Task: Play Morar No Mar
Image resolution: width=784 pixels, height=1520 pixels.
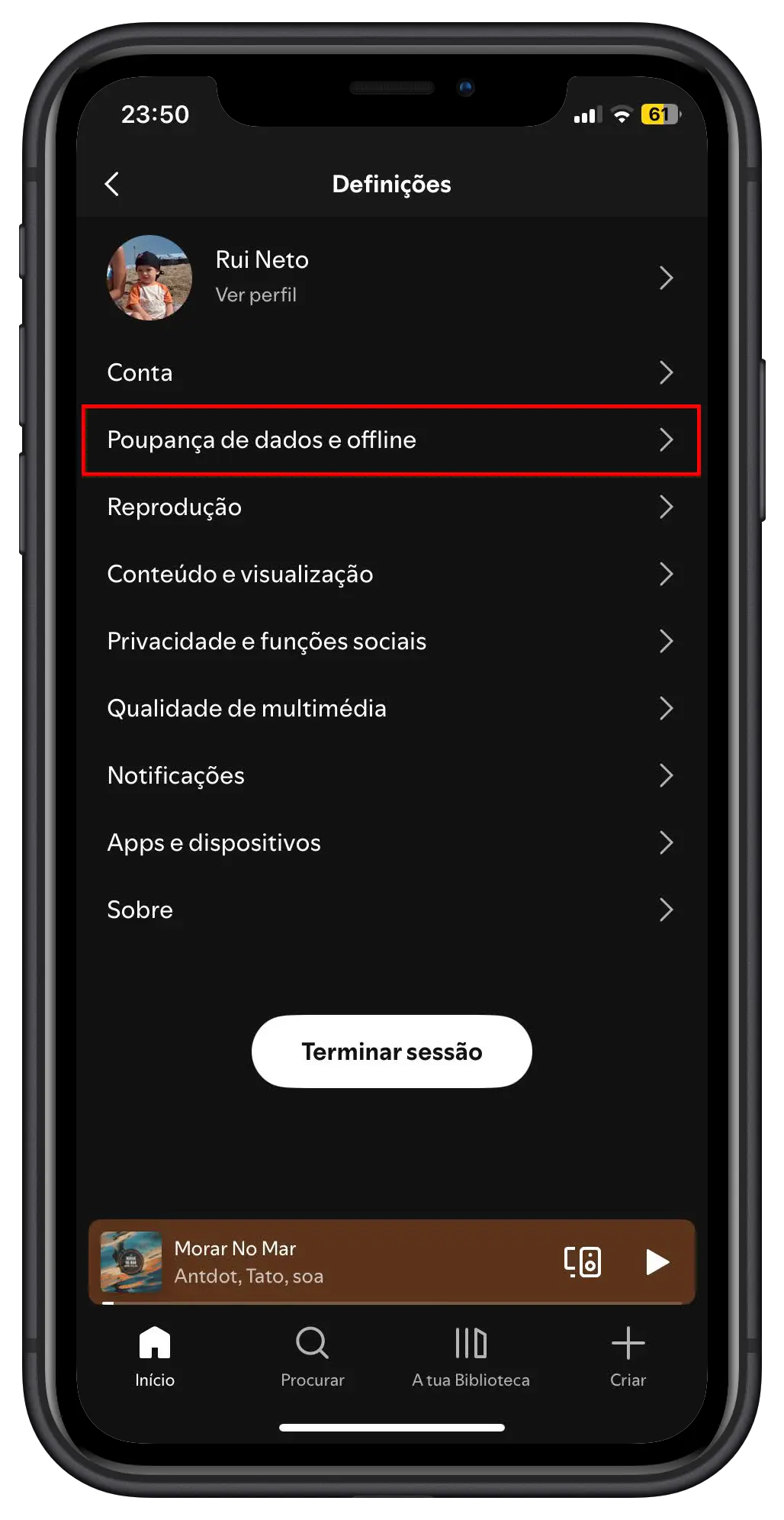Action: 657,1262
